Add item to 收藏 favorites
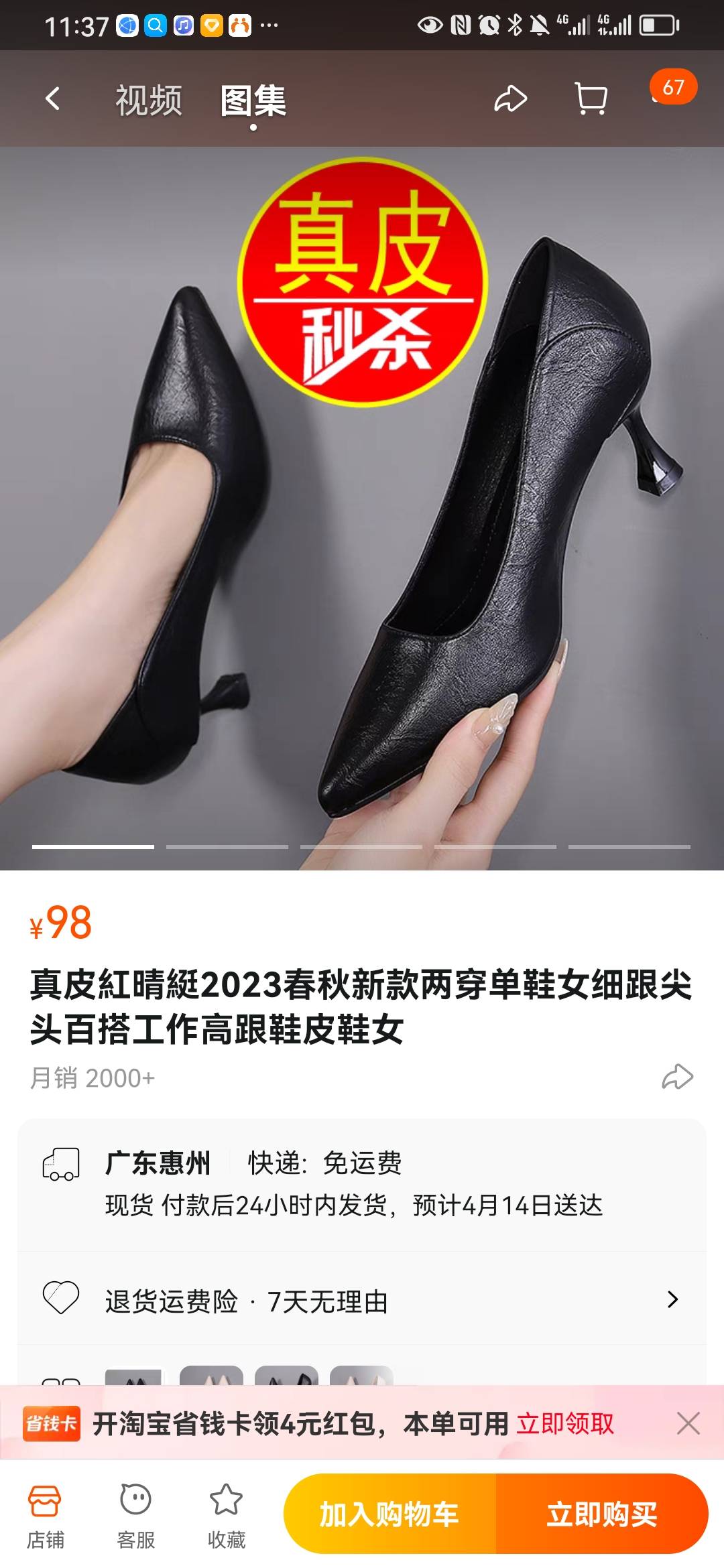Image resolution: width=724 pixels, height=1568 pixels. [x=226, y=1516]
